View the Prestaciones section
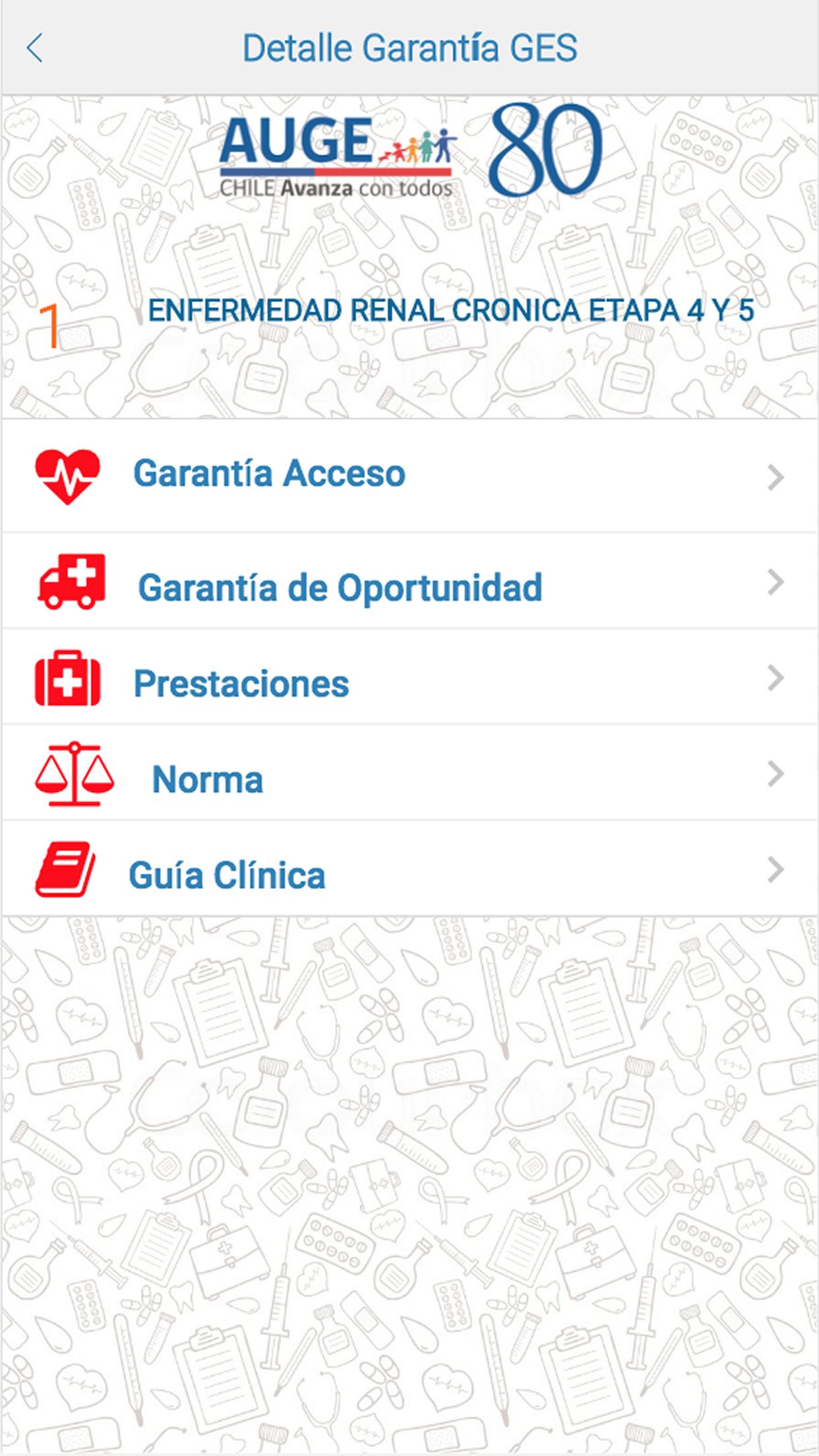The image size is (819, 1456). (409, 682)
